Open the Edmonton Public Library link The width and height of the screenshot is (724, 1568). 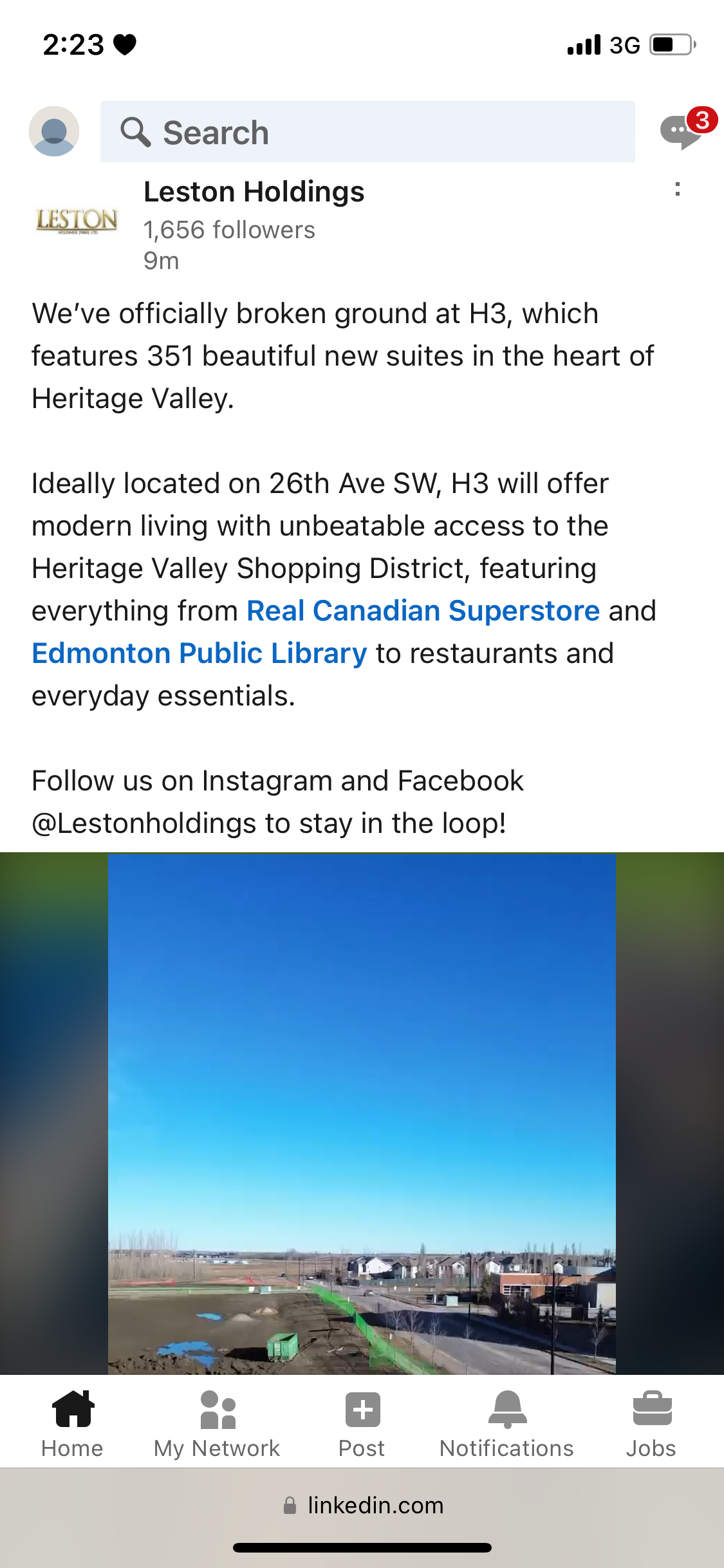[200, 653]
